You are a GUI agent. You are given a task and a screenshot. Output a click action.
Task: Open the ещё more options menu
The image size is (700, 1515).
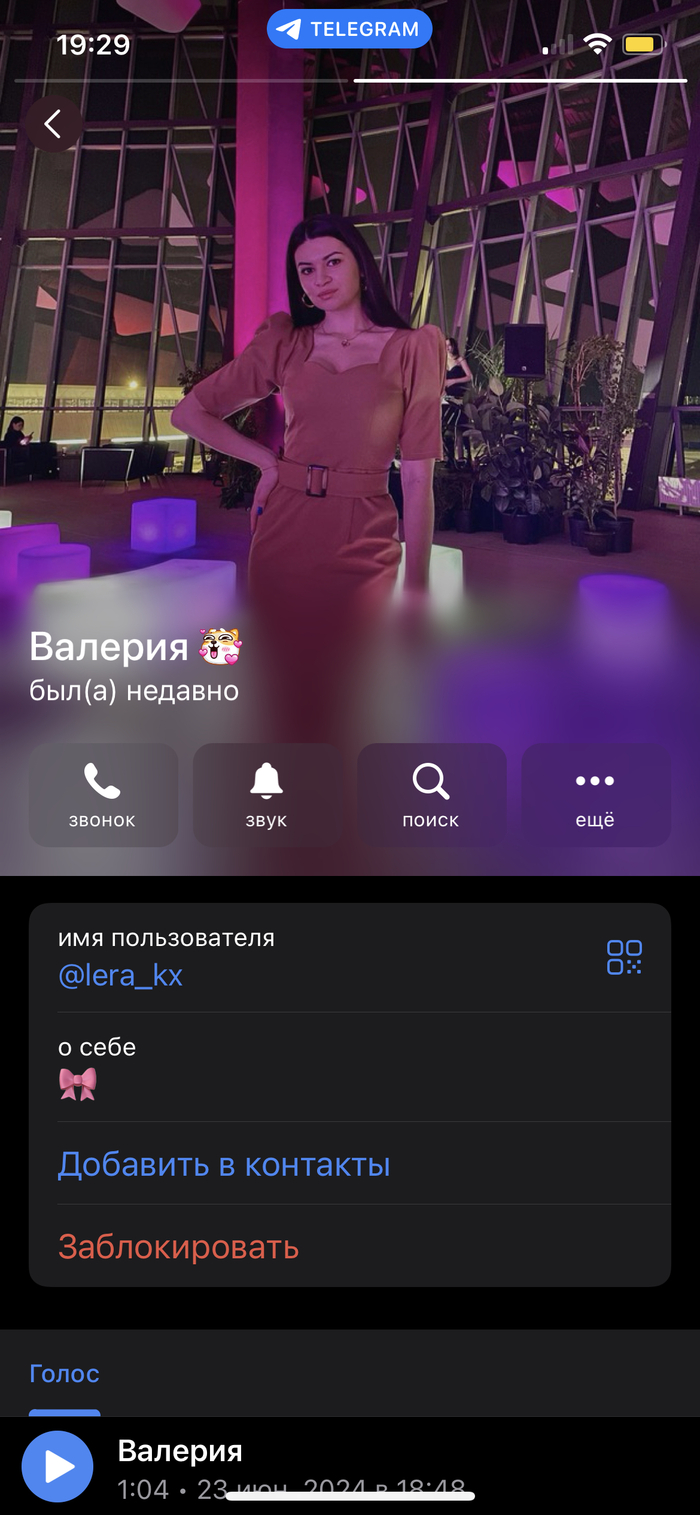tap(595, 796)
